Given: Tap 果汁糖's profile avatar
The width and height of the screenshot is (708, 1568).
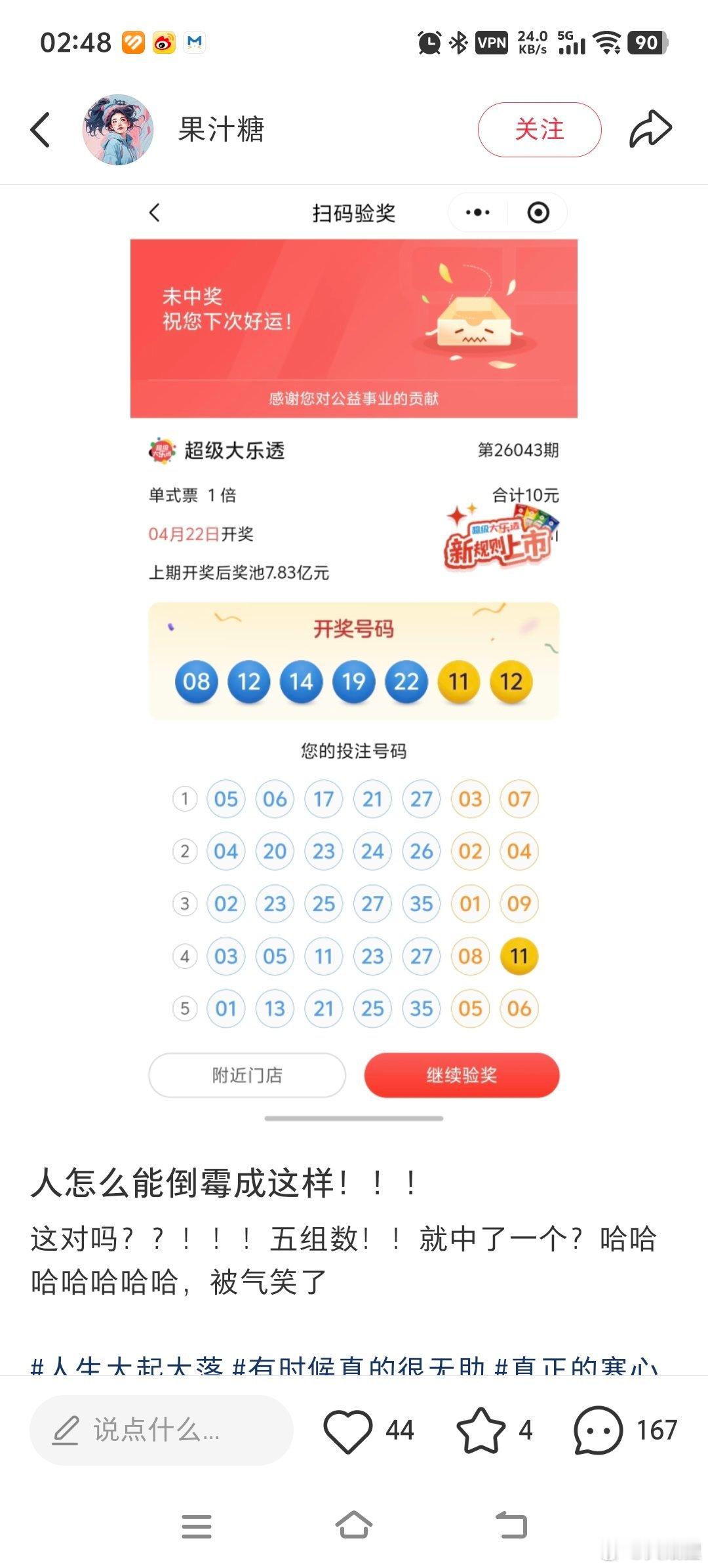Looking at the screenshot, I should pos(118,129).
